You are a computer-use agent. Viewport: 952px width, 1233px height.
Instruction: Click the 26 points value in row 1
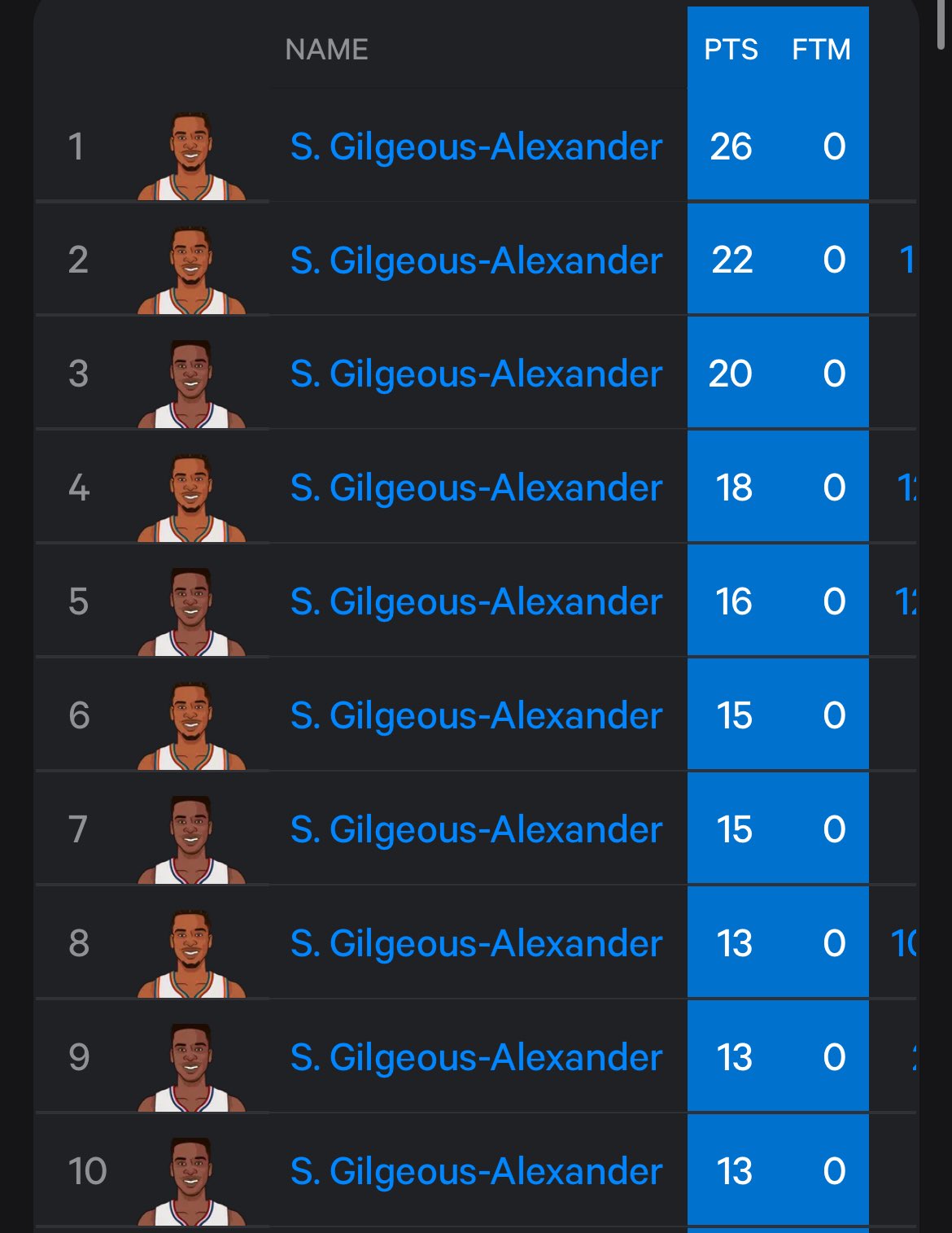[731, 148]
